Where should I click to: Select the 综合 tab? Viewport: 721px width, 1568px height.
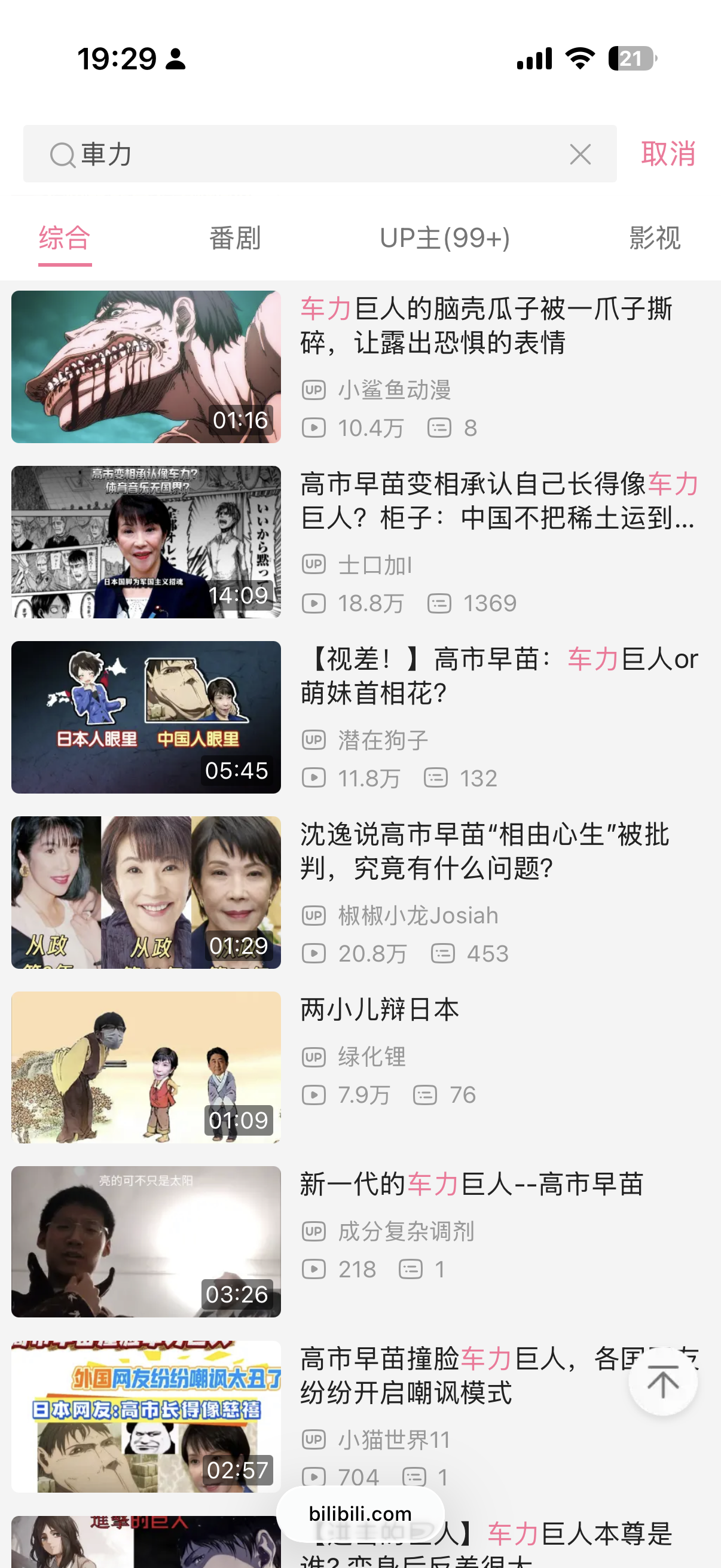(65, 238)
